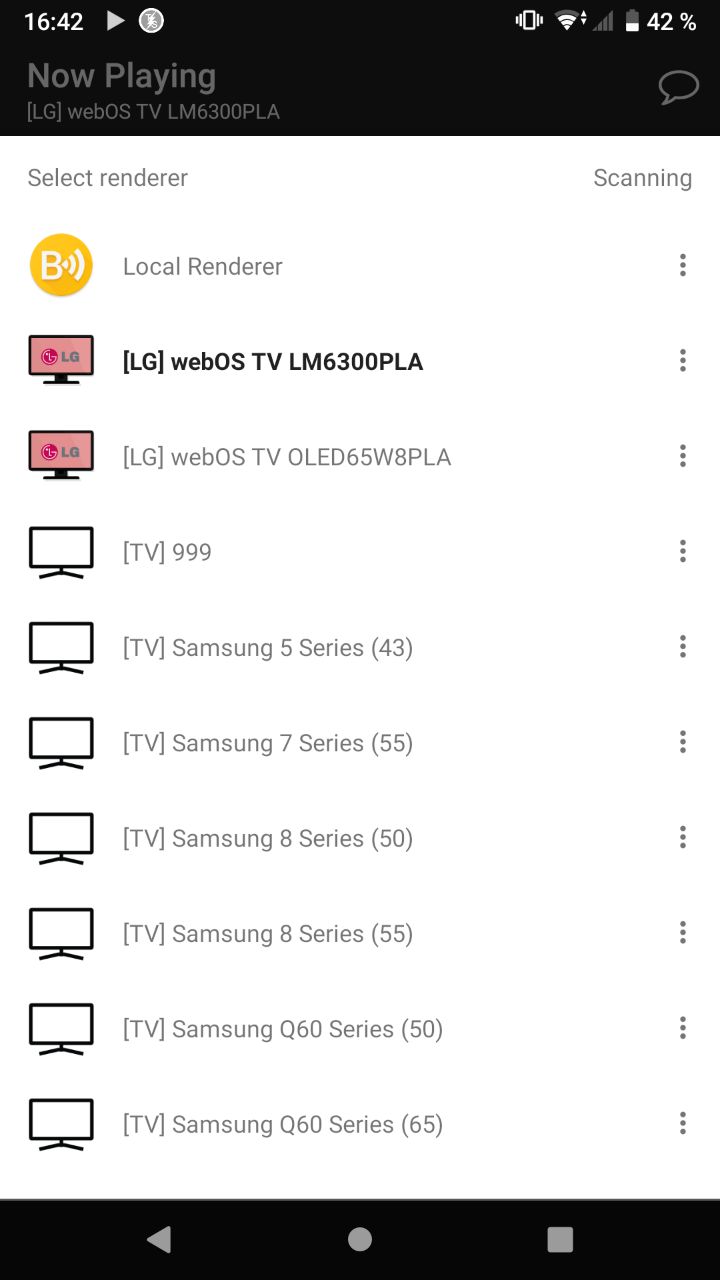Open options for Samsung 7 Series (55)
Image resolution: width=720 pixels, height=1280 pixels.
[x=683, y=742]
